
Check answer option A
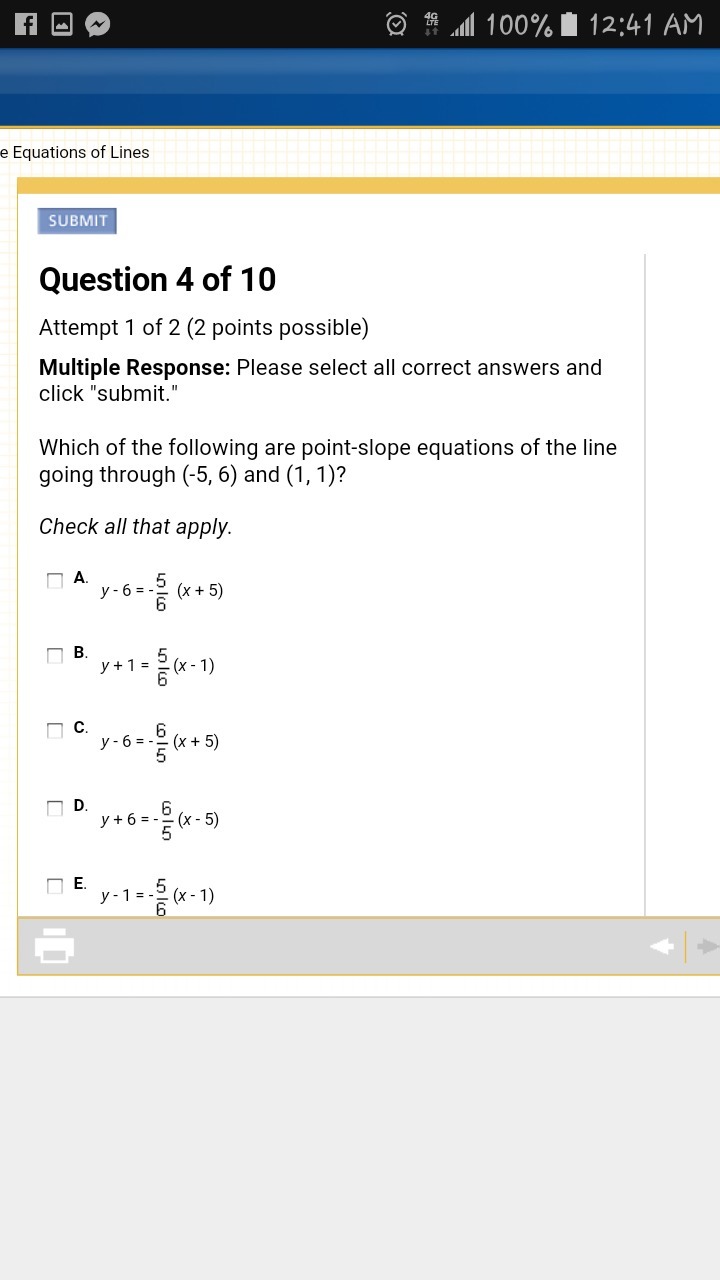coord(55,581)
